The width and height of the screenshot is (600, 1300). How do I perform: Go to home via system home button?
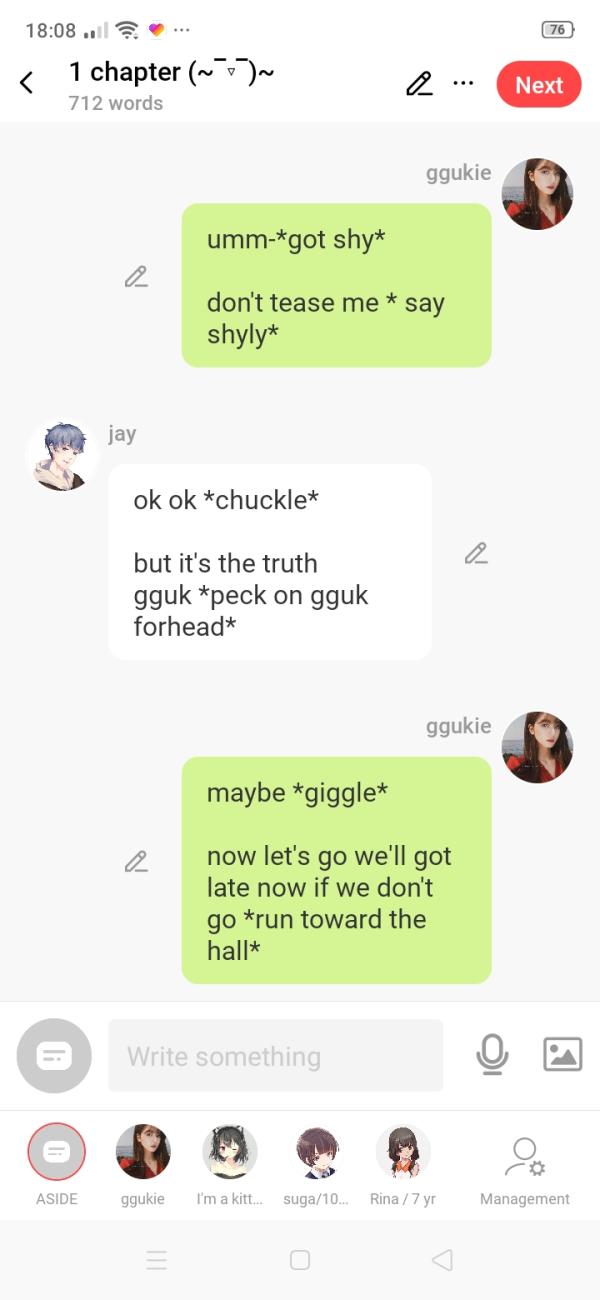tap(300, 1260)
